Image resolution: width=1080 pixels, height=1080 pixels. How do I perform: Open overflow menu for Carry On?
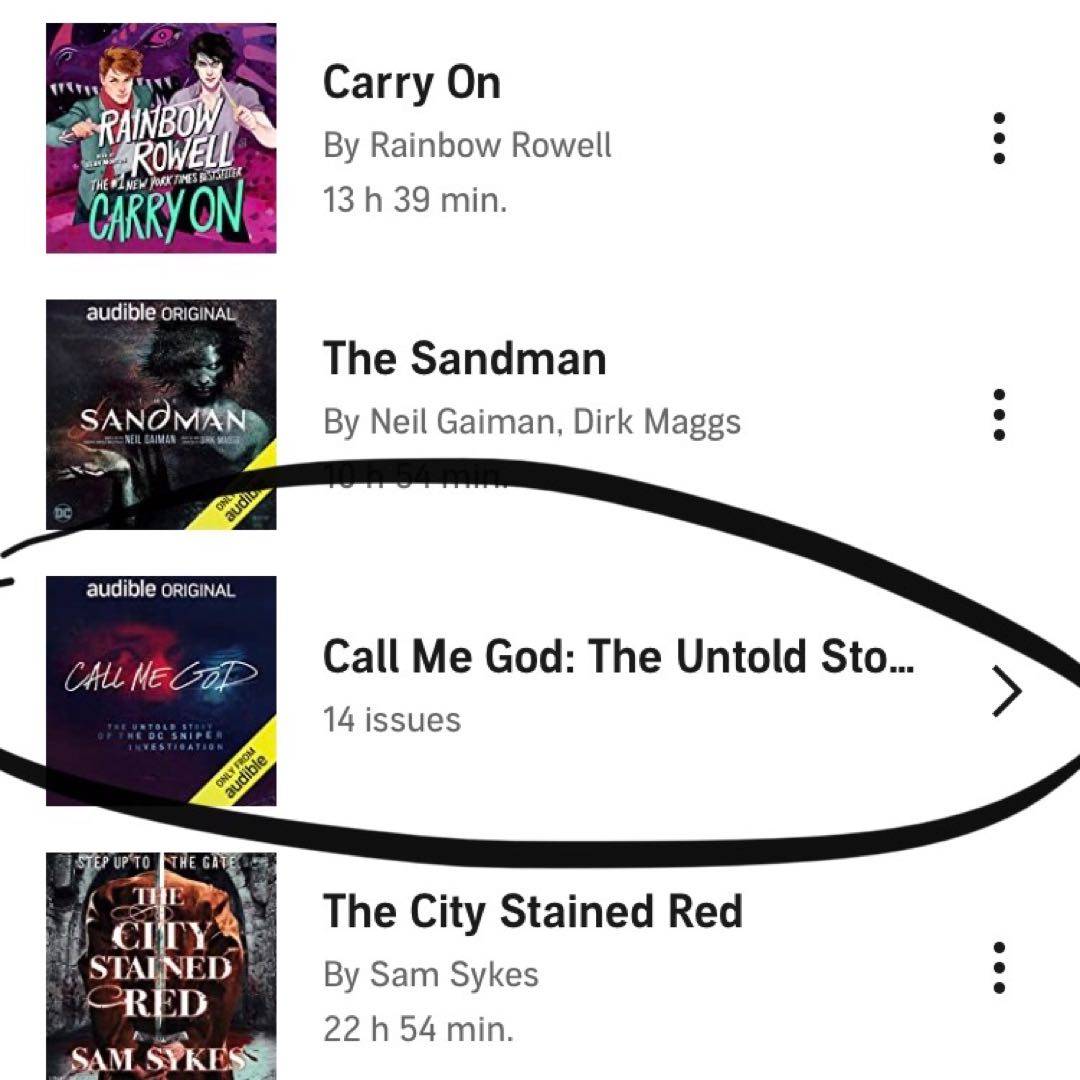[x=997, y=139]
